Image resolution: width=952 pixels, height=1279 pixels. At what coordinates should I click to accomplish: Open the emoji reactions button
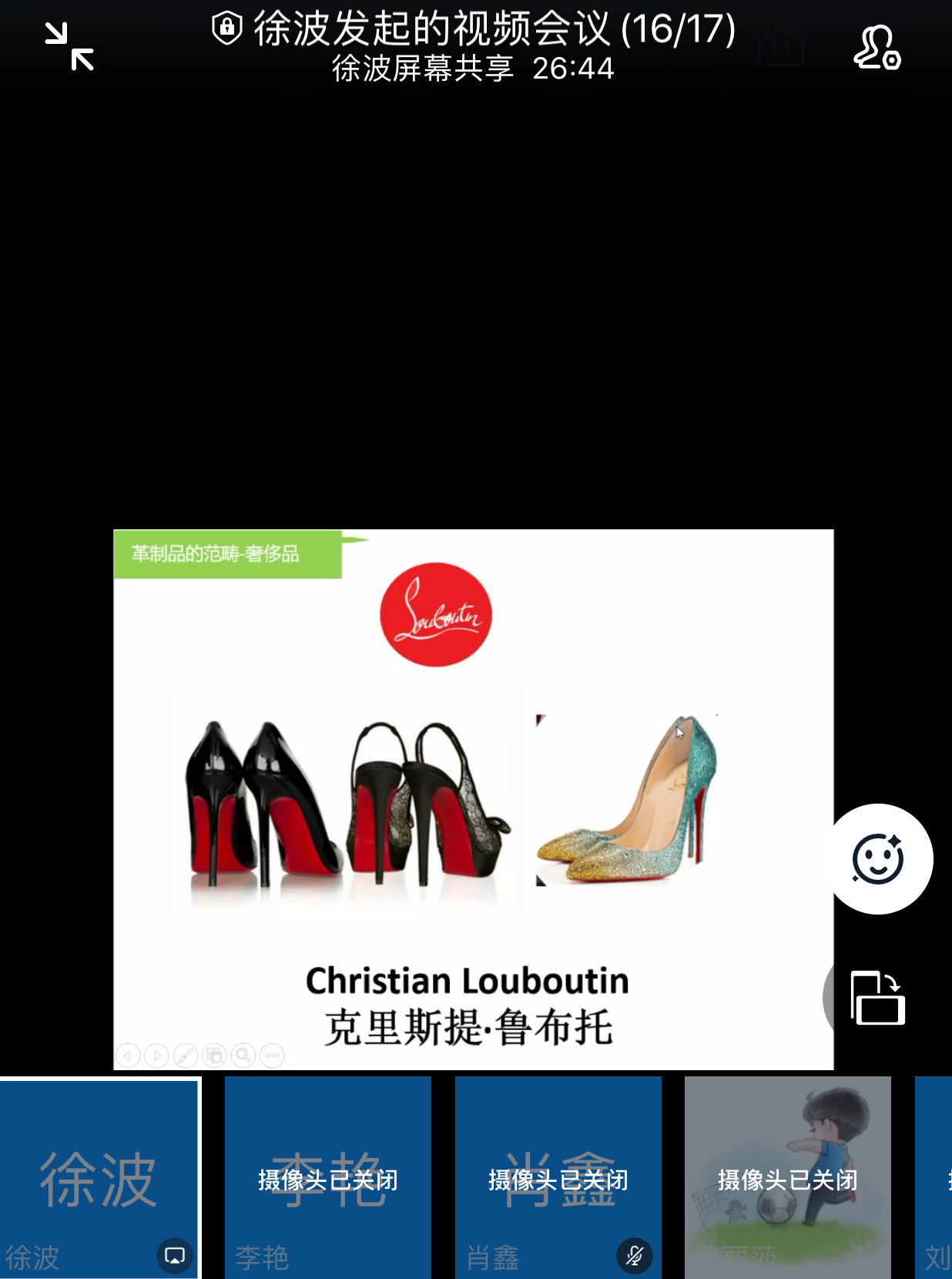click(877, 858)
